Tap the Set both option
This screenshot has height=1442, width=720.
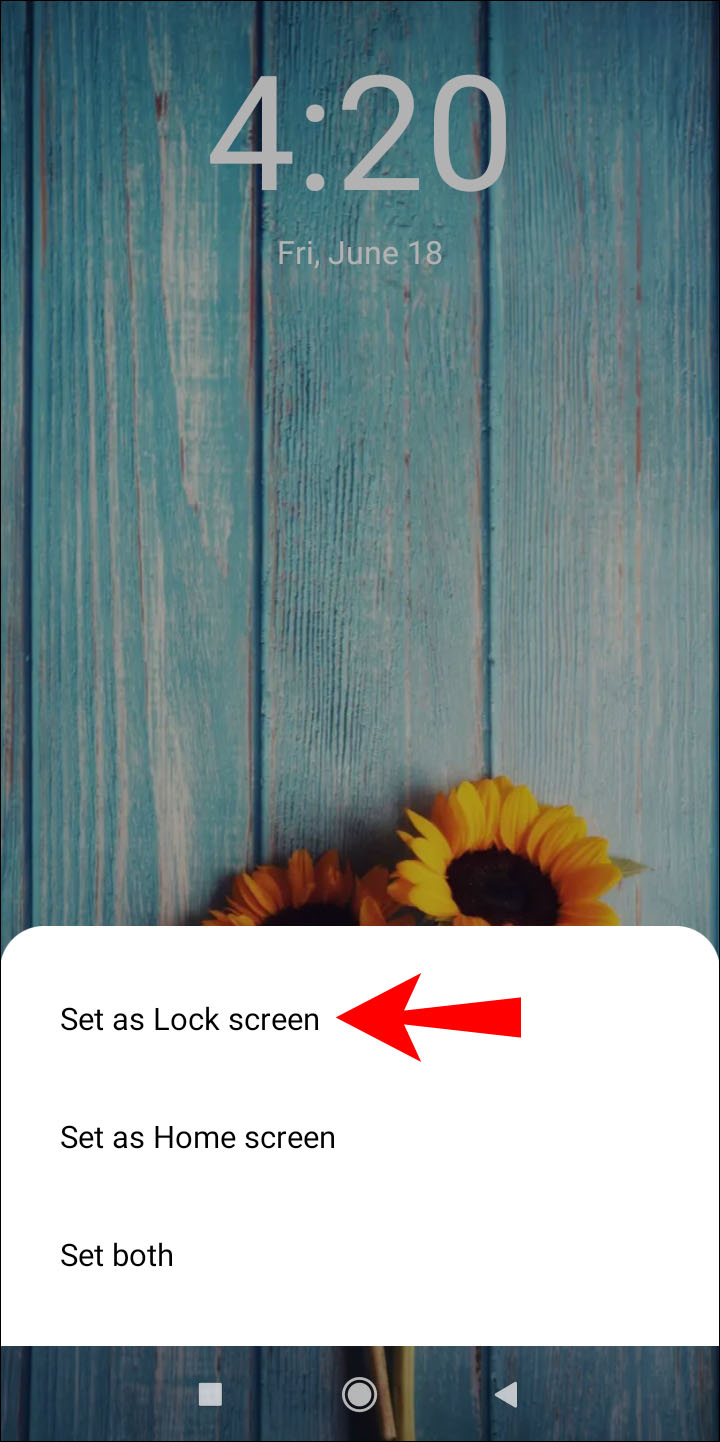click(x=117, y=1255)
